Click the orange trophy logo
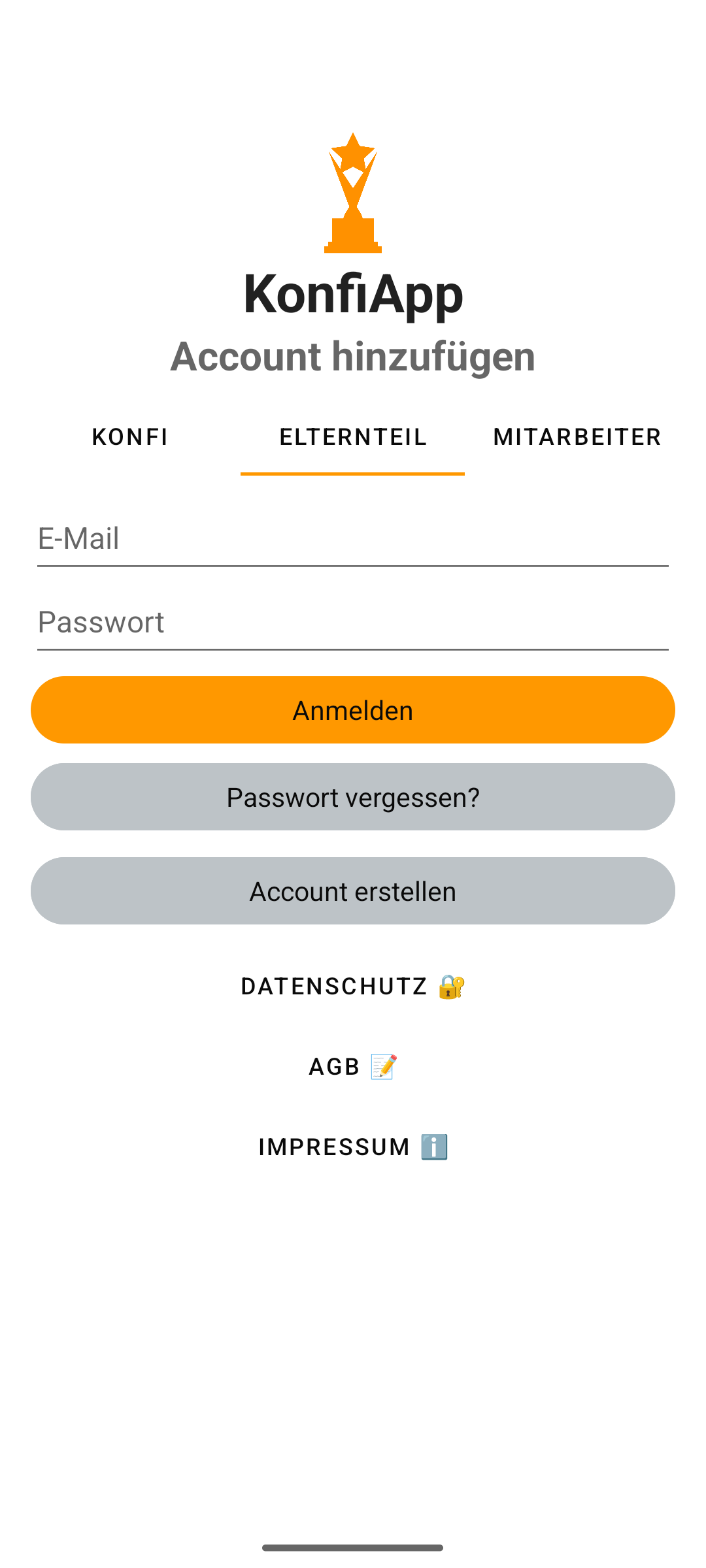 pos(353,193)
